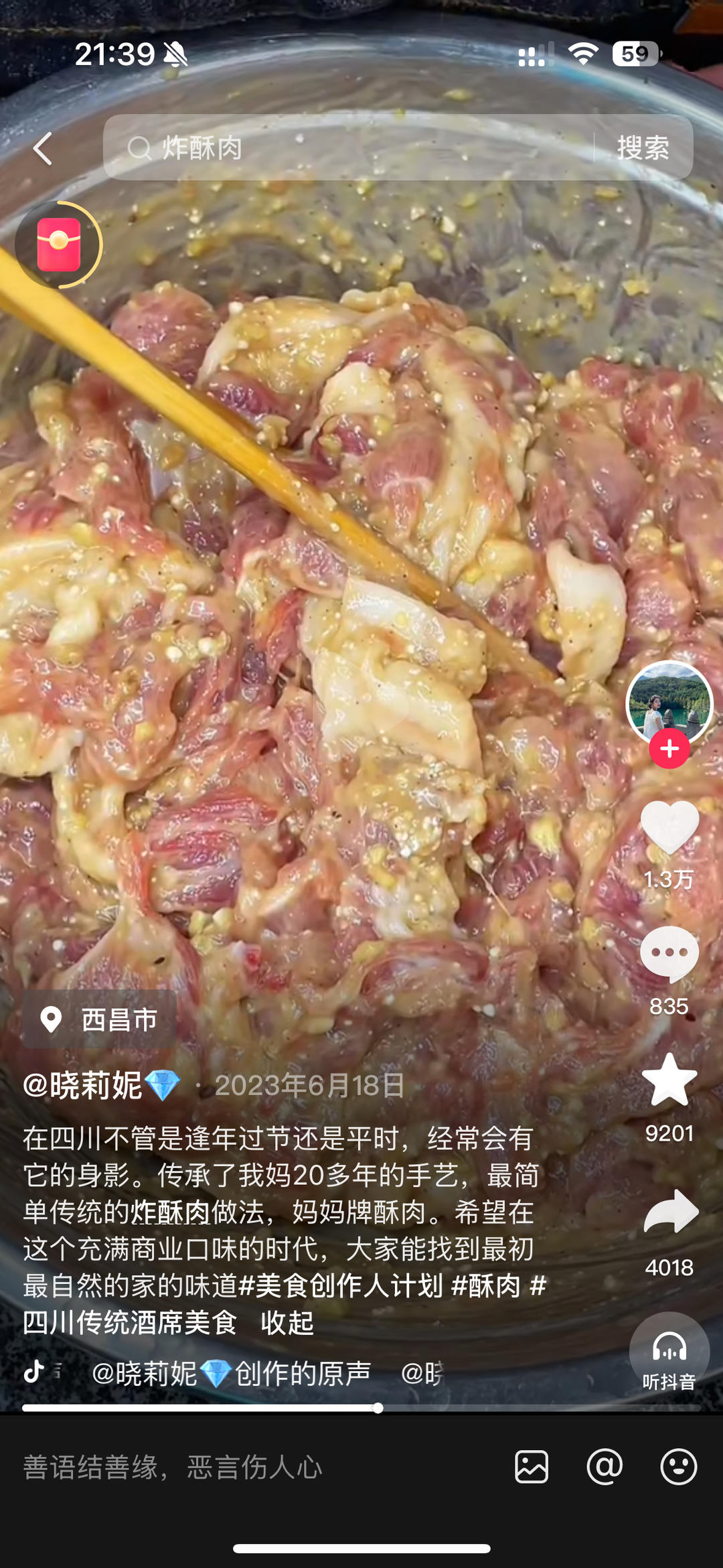Collapse the caption with 收起
723x1568 pixels.
click(287, 1323)
